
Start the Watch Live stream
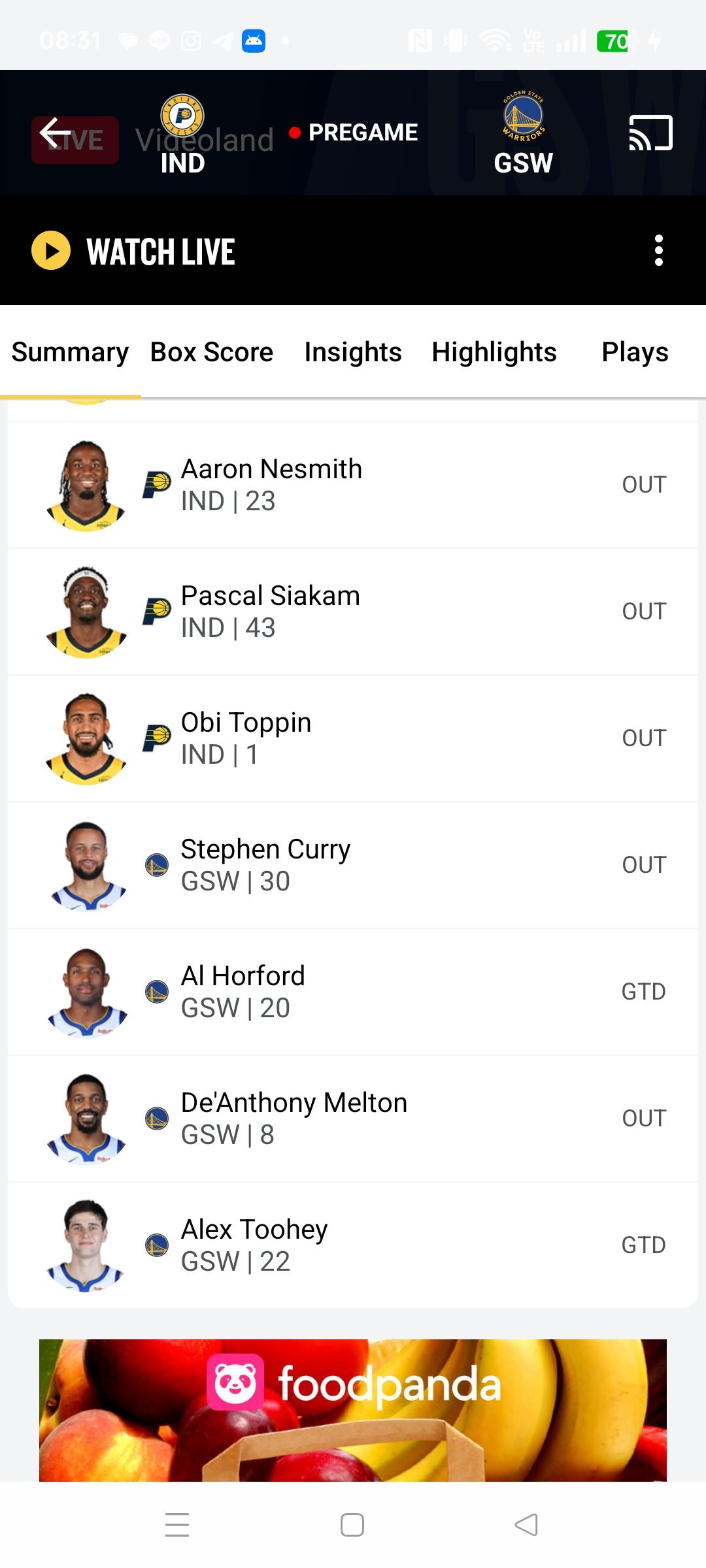[133, 251]
